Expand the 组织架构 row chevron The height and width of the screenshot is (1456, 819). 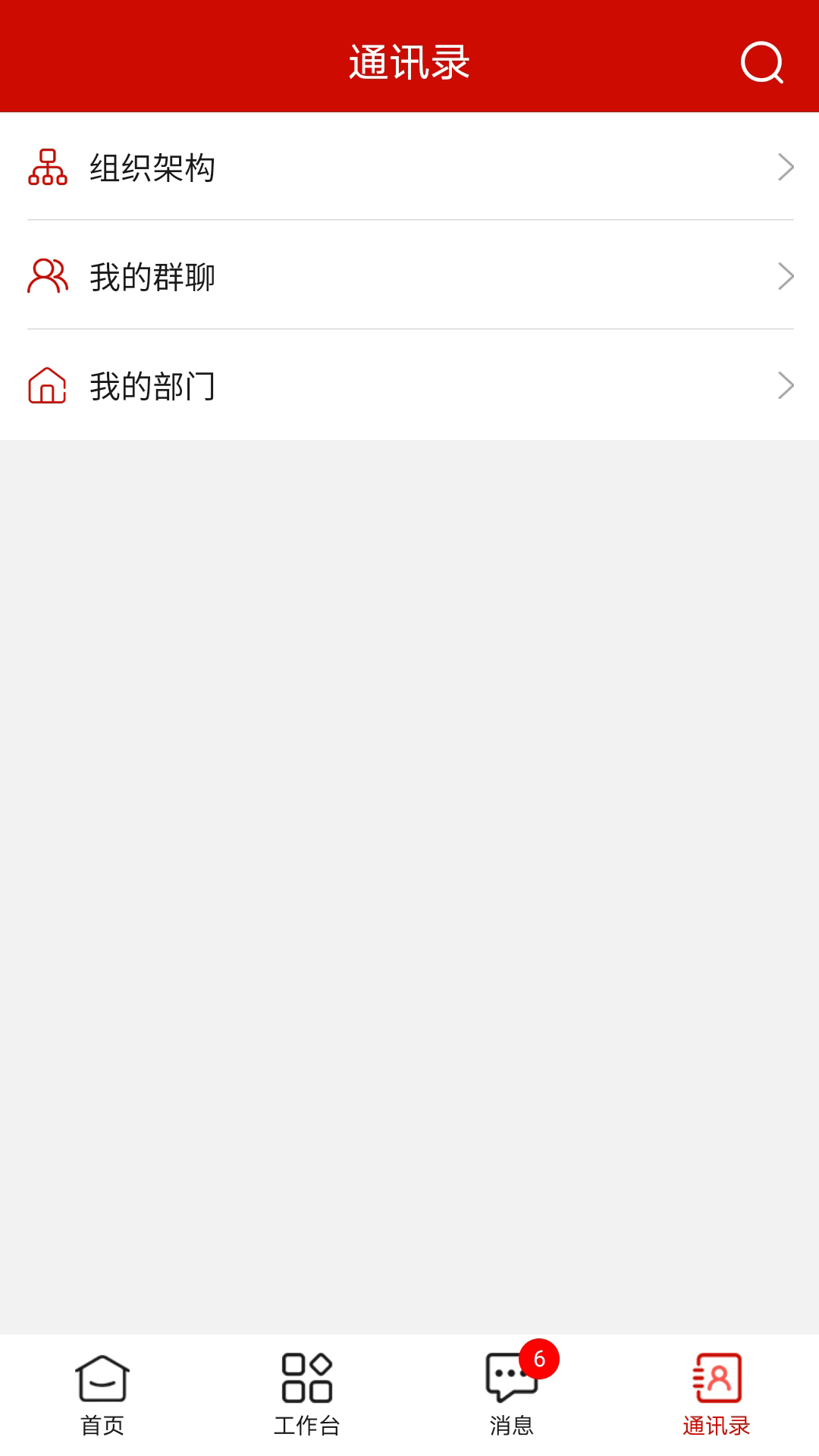(786, 168)
